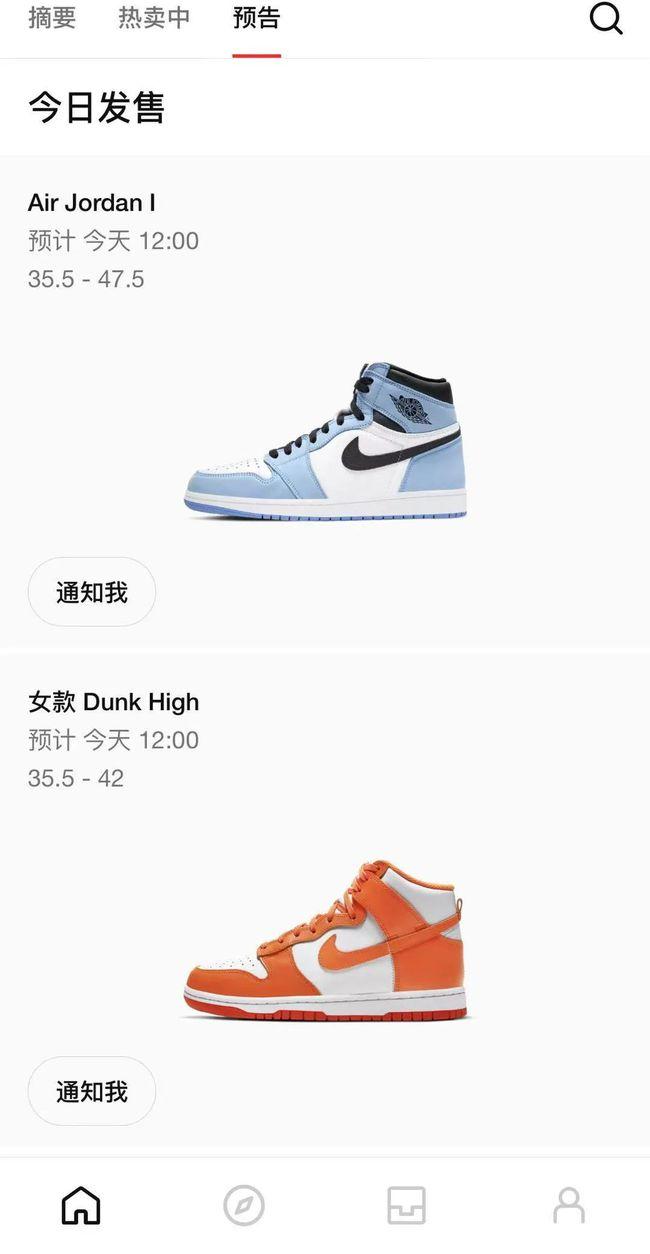Viewport: 650px width, 1254px height.
Task: Tap 通知我 for 女款 Dunk High
Action: (92, 1091)
